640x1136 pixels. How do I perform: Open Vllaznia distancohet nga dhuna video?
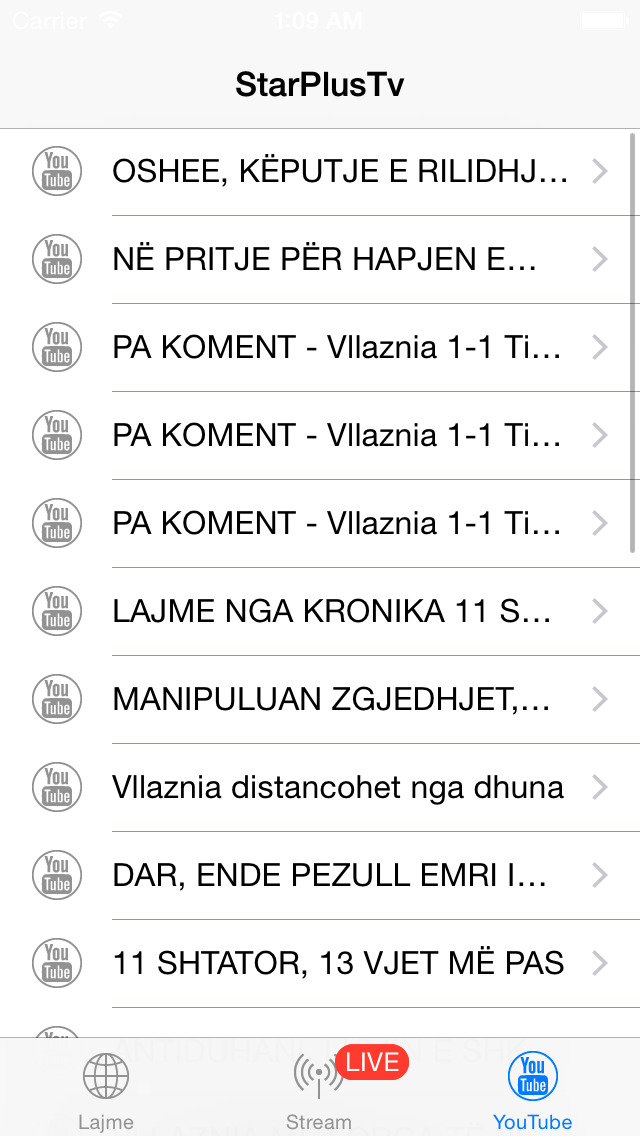(x=320, y=788)
